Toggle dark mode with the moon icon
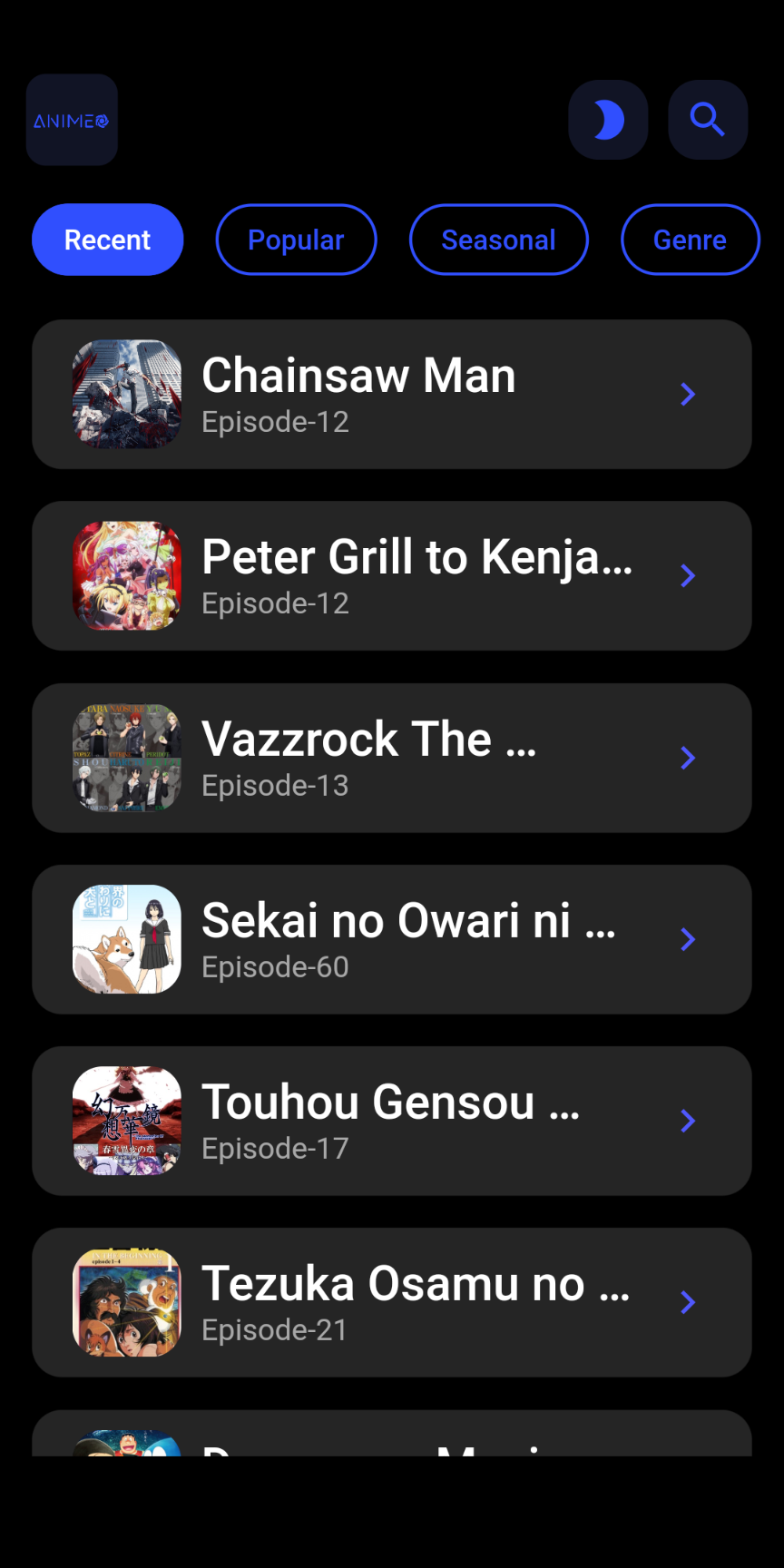Screen dimensions: 784x1568 608,119
